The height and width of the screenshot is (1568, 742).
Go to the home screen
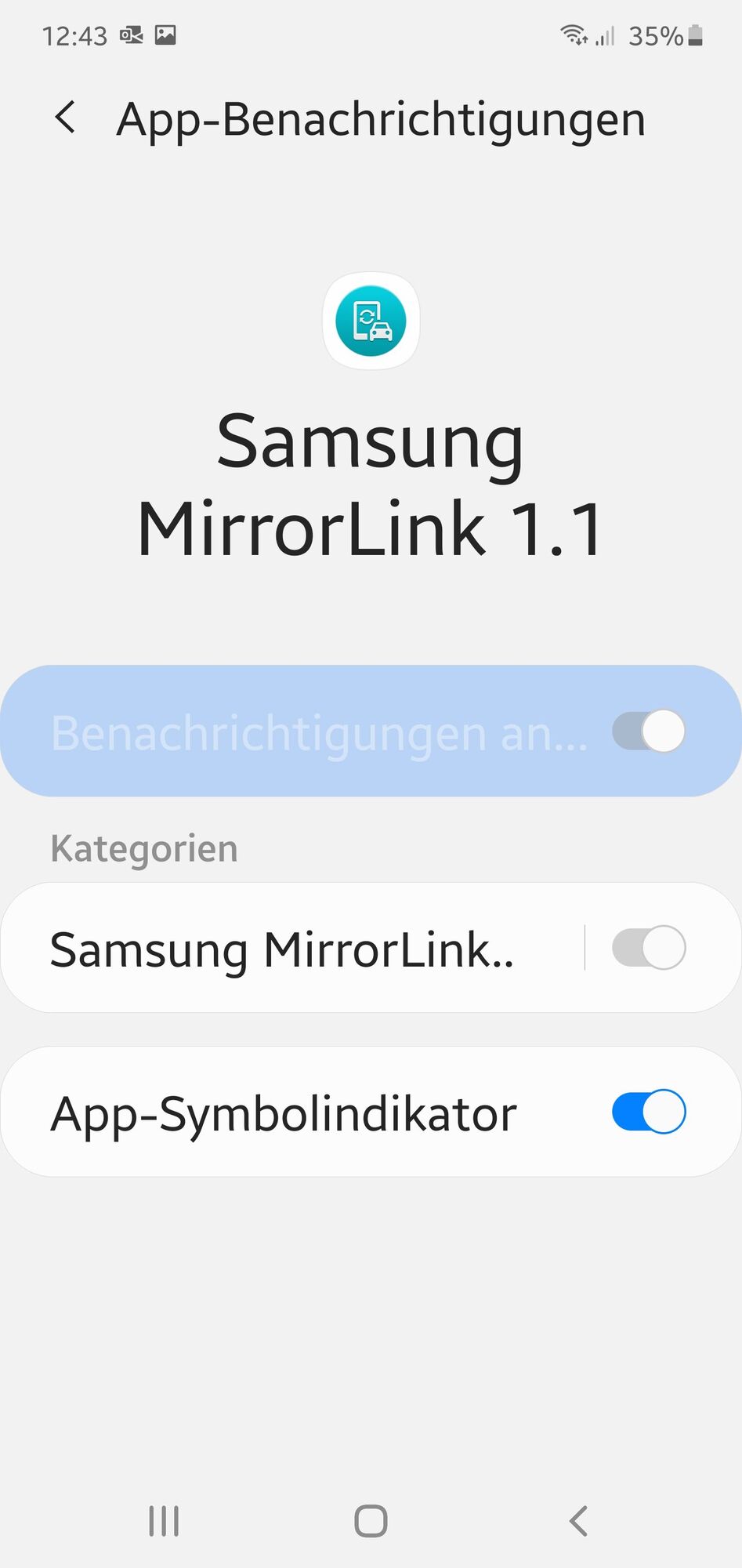(x=371, y=1521)
